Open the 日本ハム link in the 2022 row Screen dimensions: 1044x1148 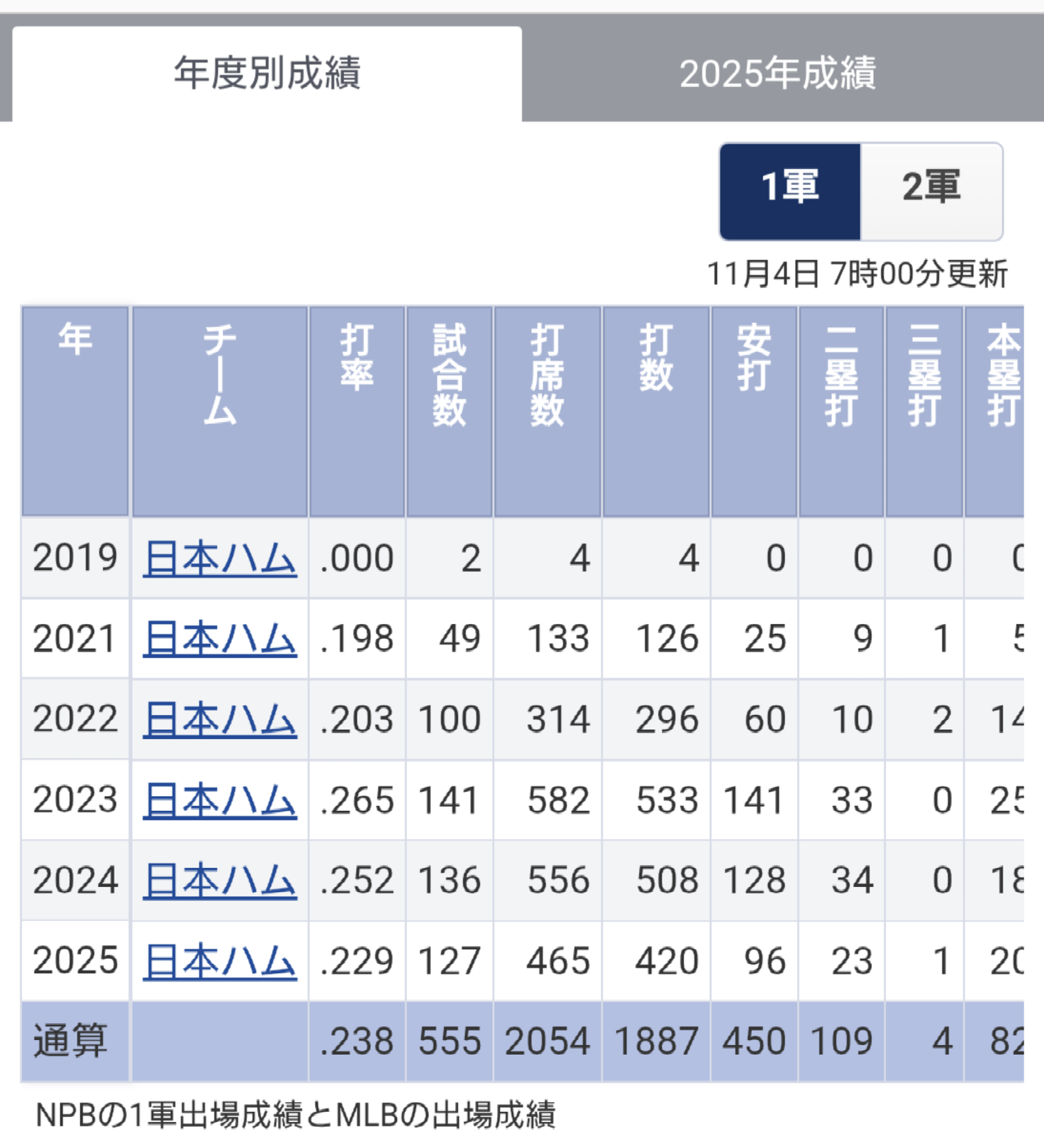click(220, 719)
